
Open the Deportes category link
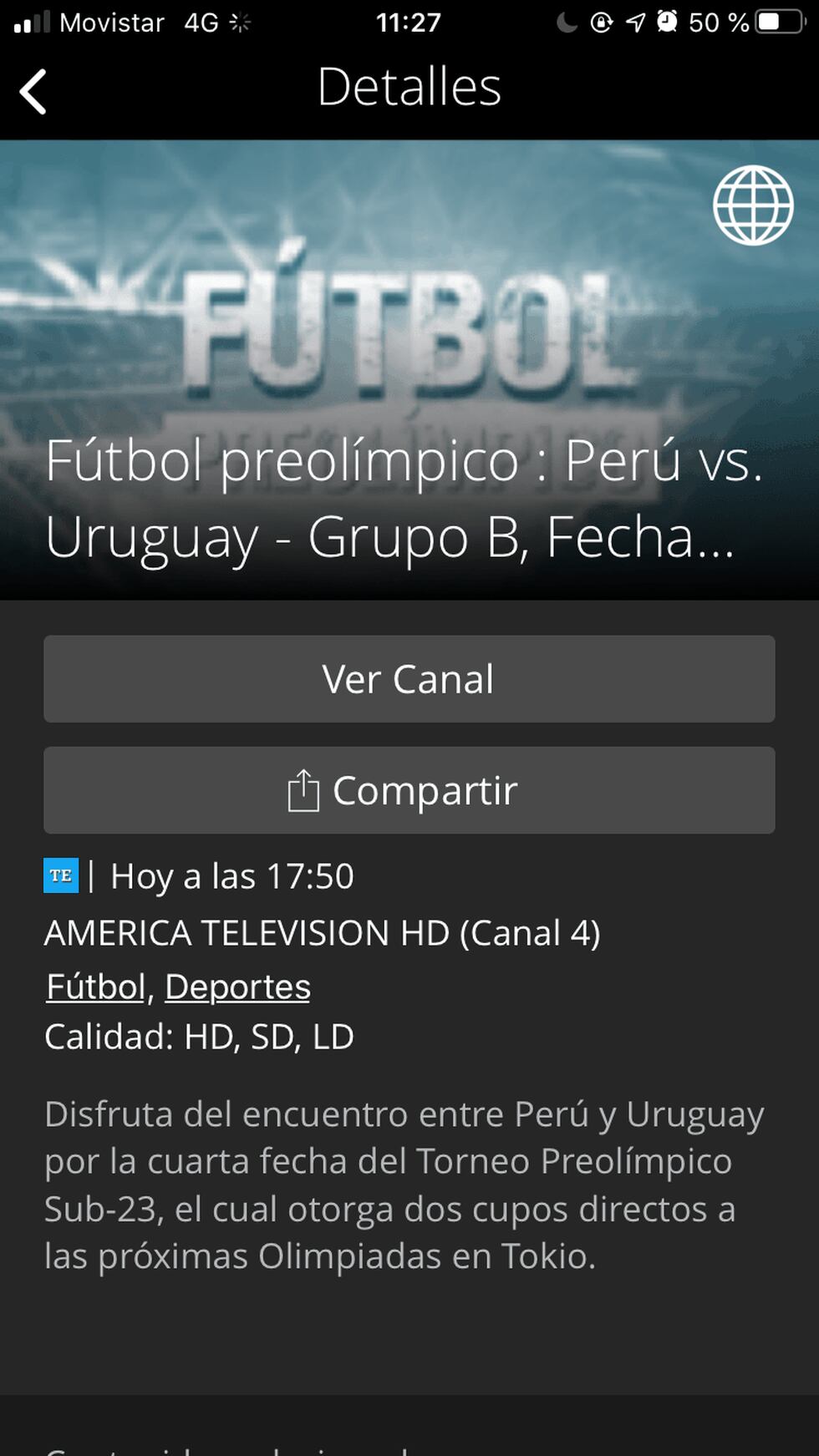pyautogui.click(x=237, y=987)
